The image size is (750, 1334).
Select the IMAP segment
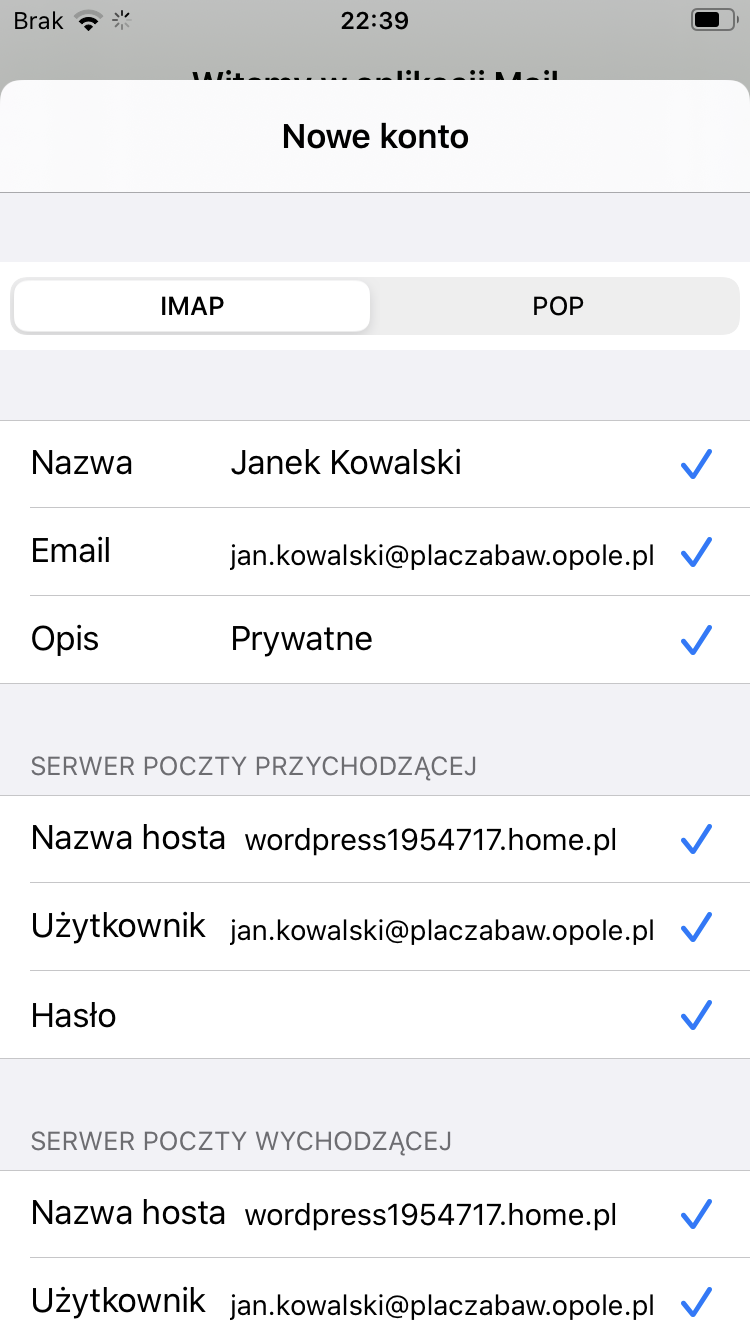(x=191, y=306)
